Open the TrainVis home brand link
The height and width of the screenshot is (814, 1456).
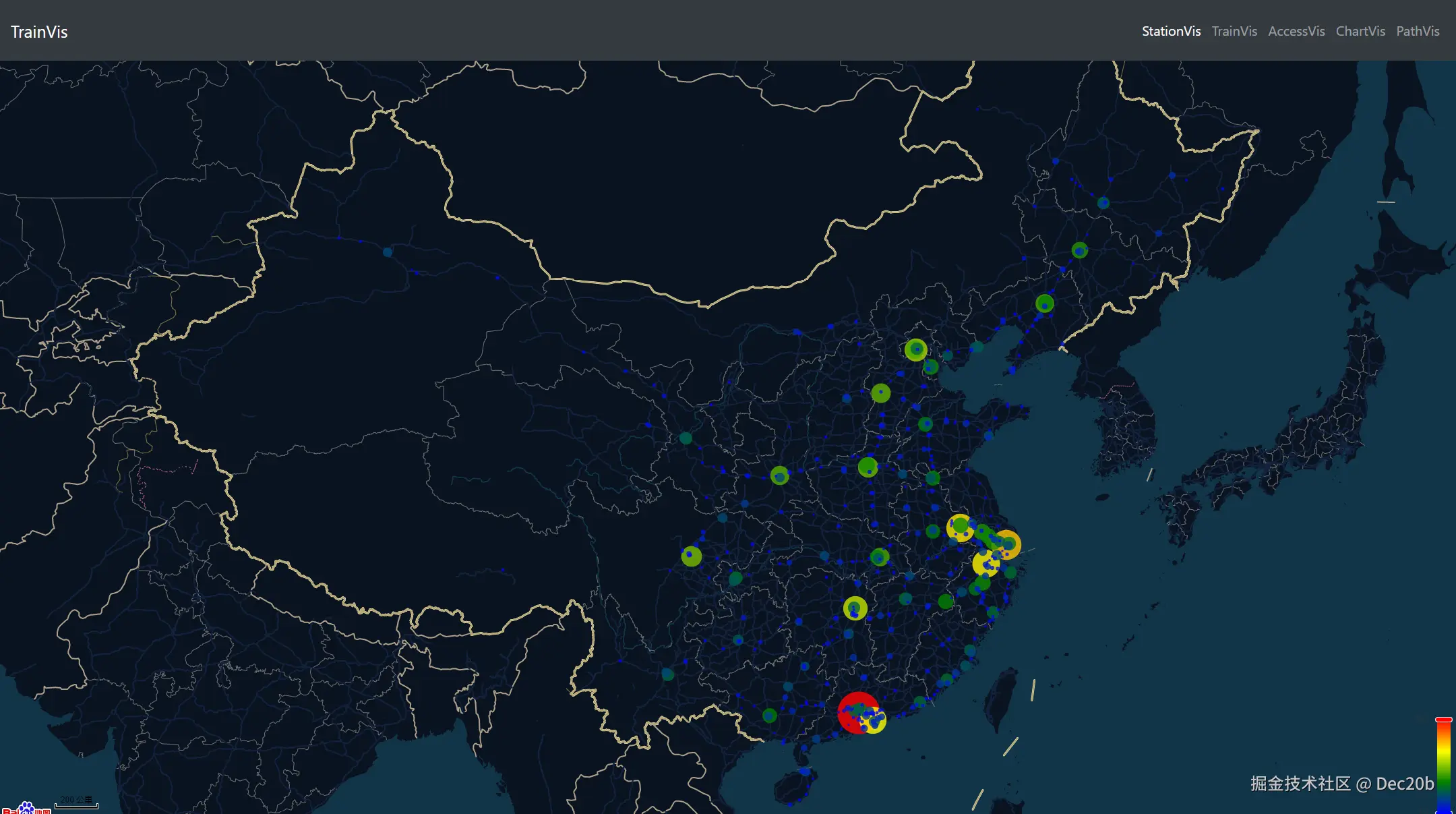pyautogui.click(x=39, y=32)
